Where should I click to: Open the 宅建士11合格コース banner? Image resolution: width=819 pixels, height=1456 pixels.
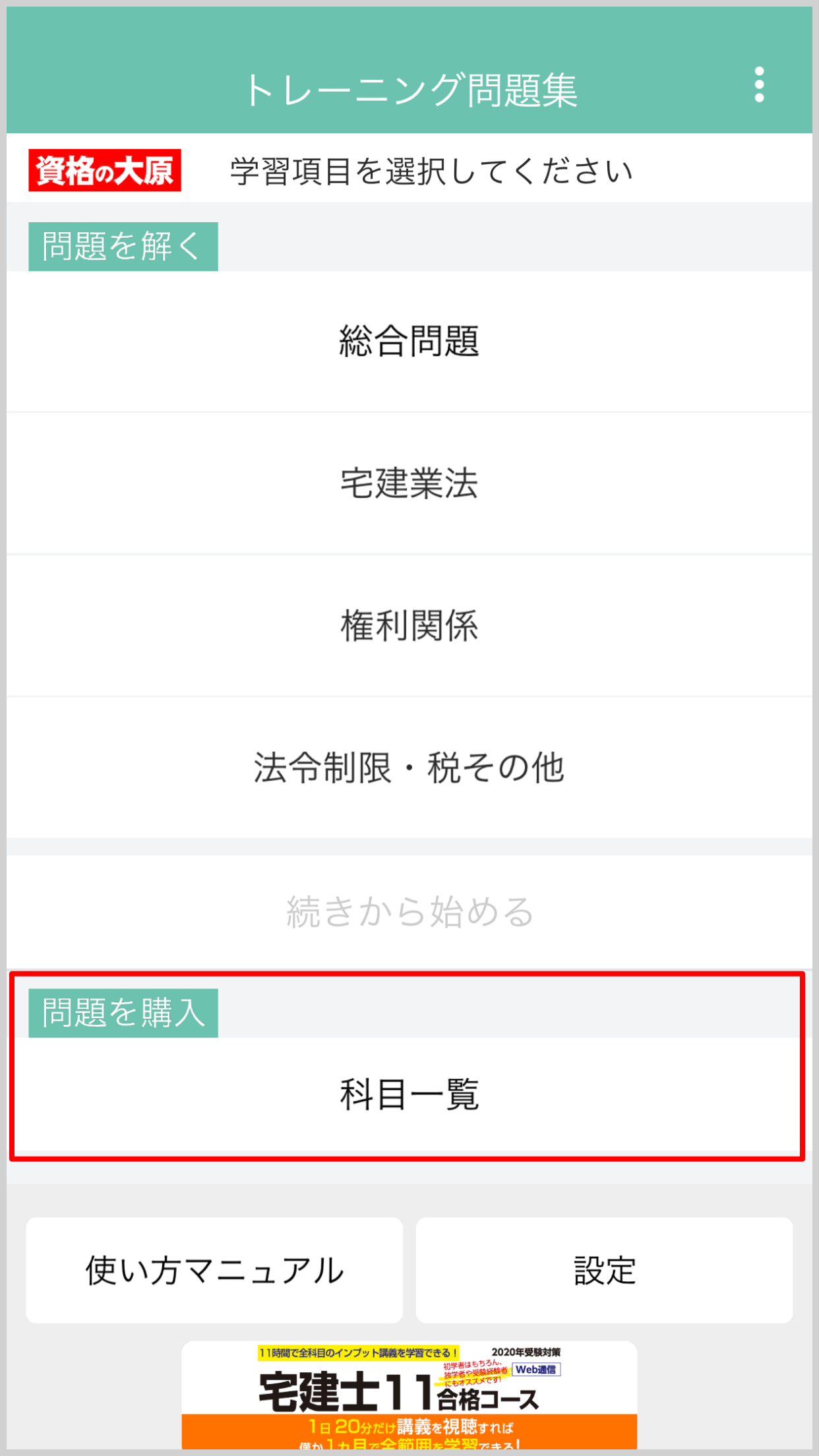(409, 1395)
